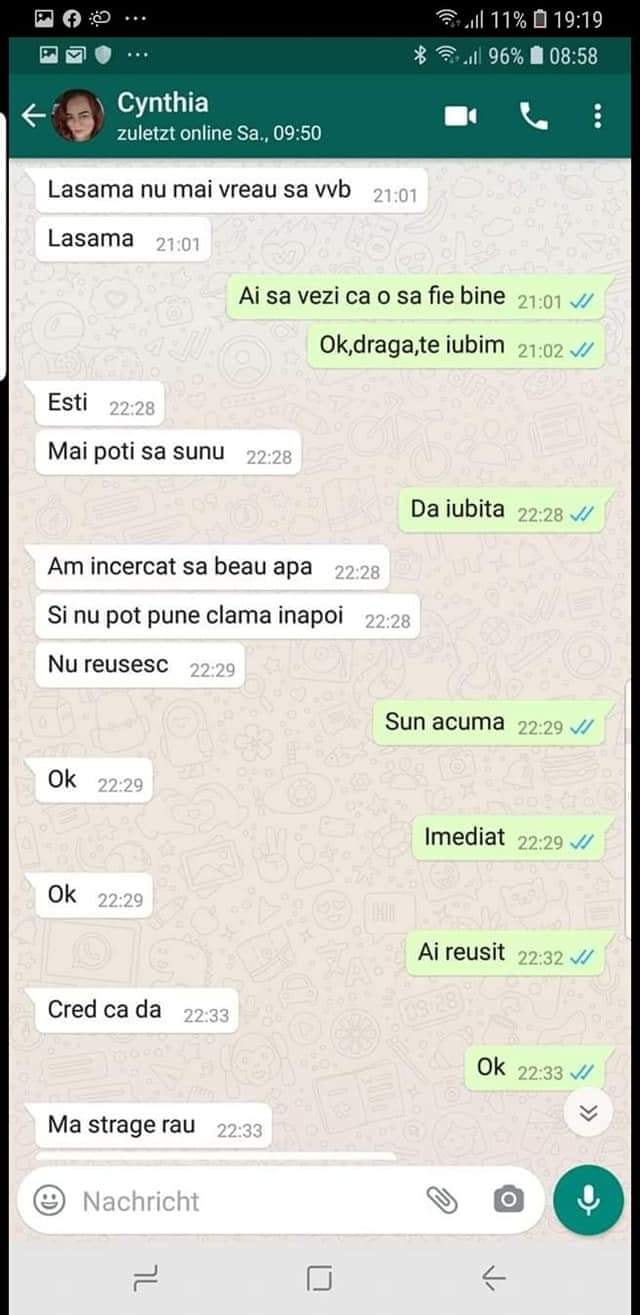Tap the system home button

(320, 1277)
